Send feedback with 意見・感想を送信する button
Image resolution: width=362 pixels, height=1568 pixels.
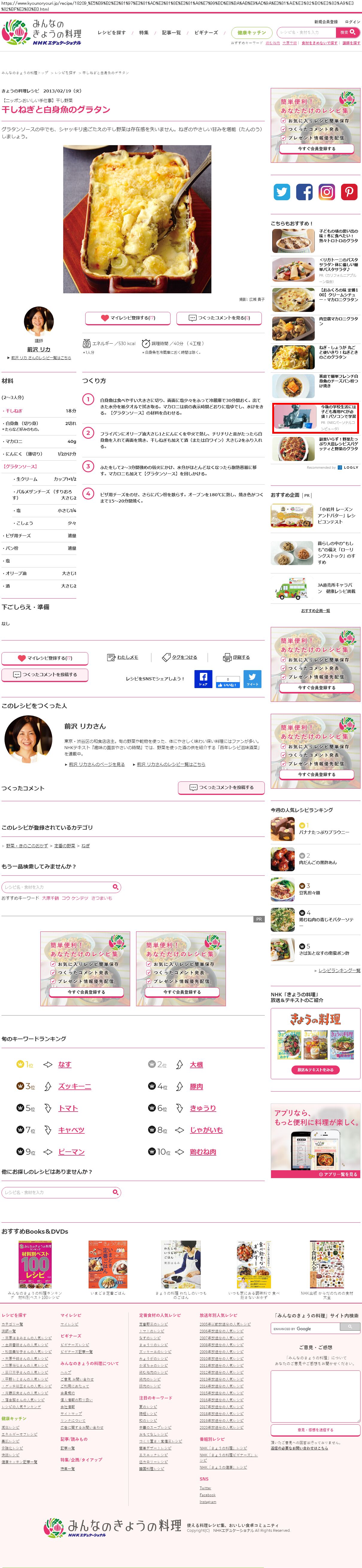pyautogui.click(x=315, y=1429)
